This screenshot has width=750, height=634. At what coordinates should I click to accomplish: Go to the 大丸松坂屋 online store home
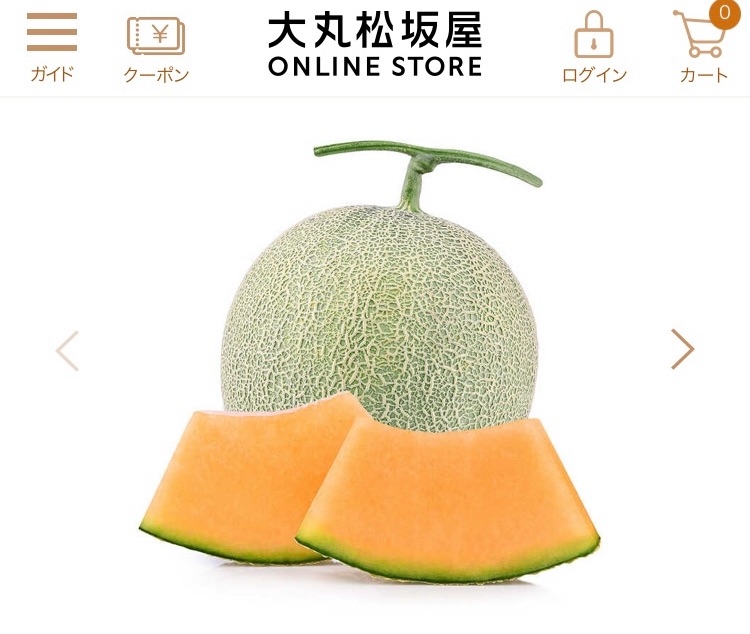coord(375,46)
